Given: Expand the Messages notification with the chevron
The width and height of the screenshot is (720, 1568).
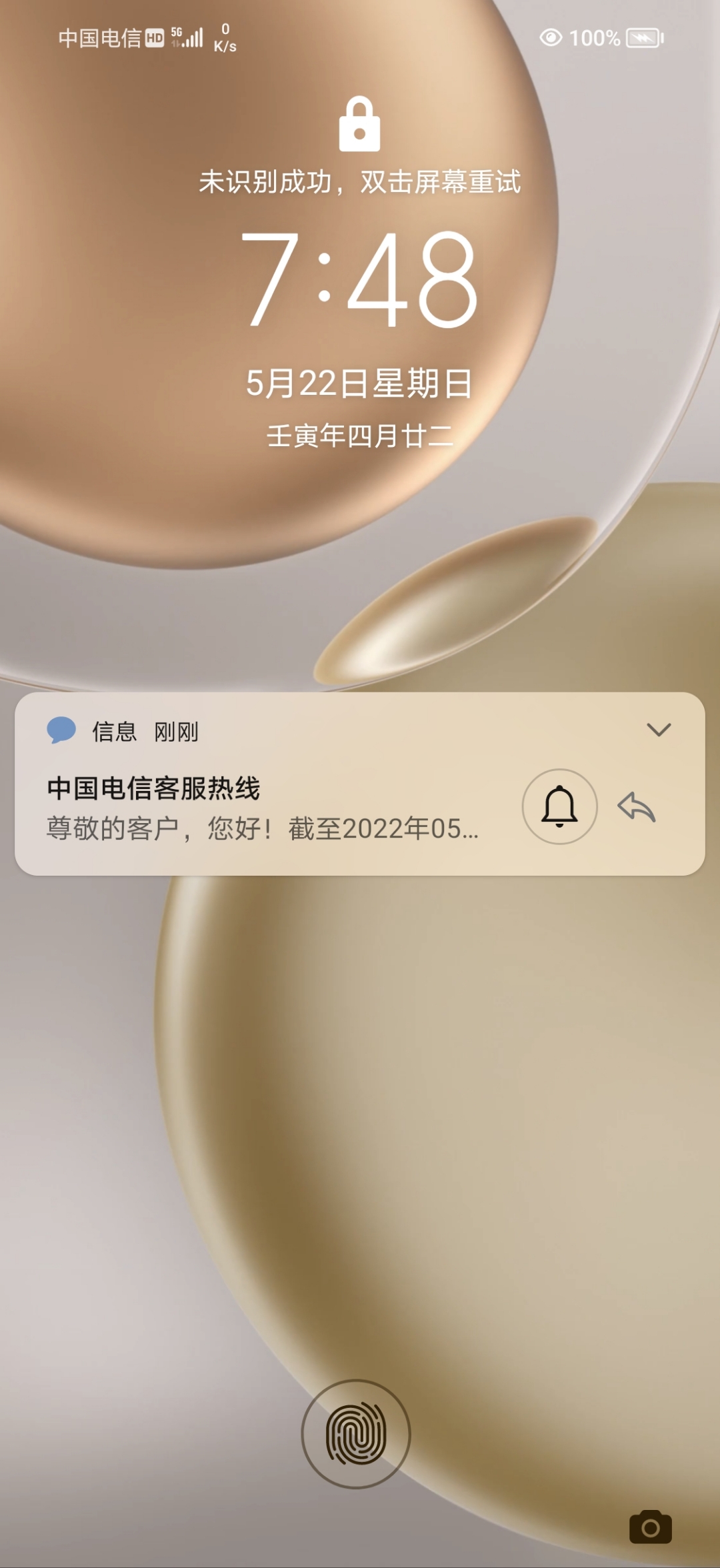Looking at the screenshot, I should 659,731.
